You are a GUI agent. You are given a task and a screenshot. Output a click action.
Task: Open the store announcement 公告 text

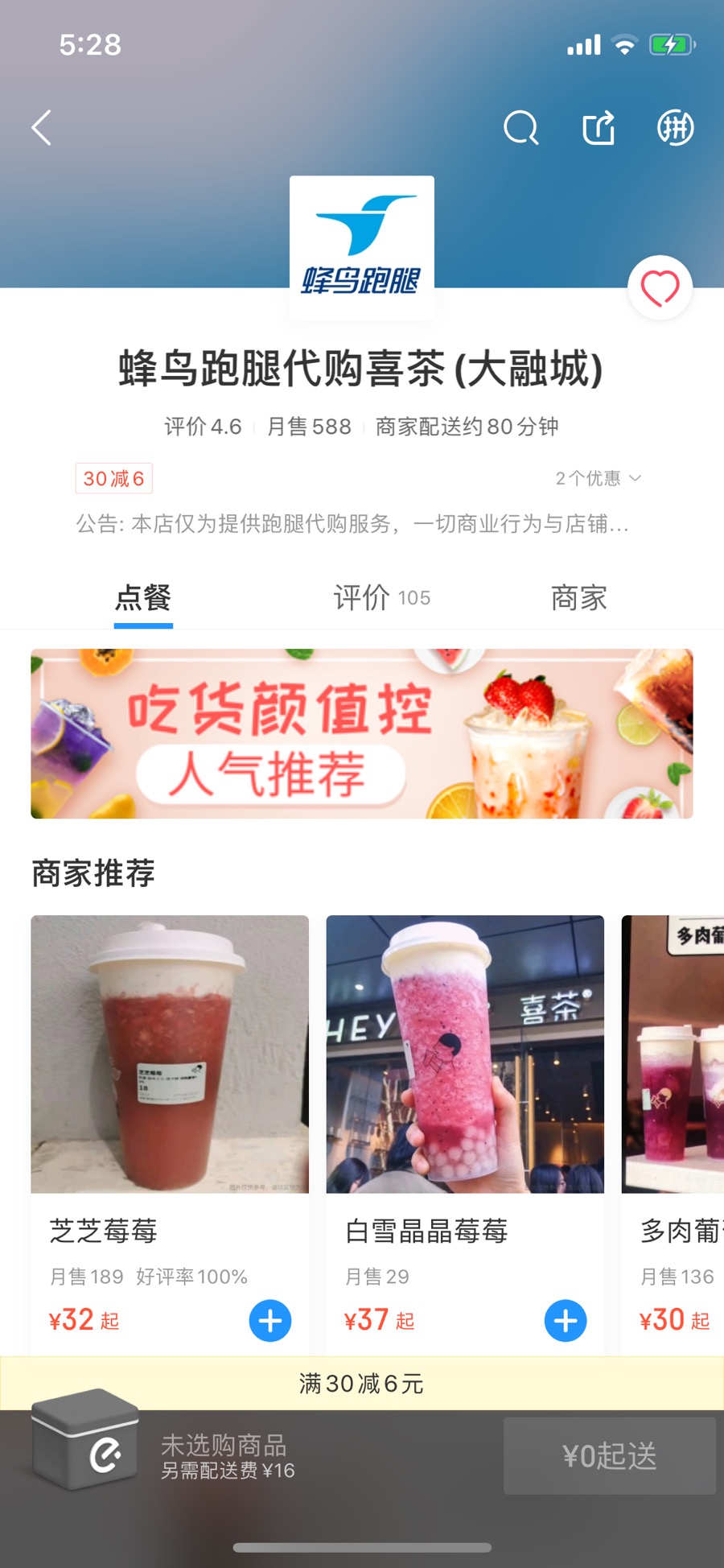pyautogui.click(x=352, y=524)
